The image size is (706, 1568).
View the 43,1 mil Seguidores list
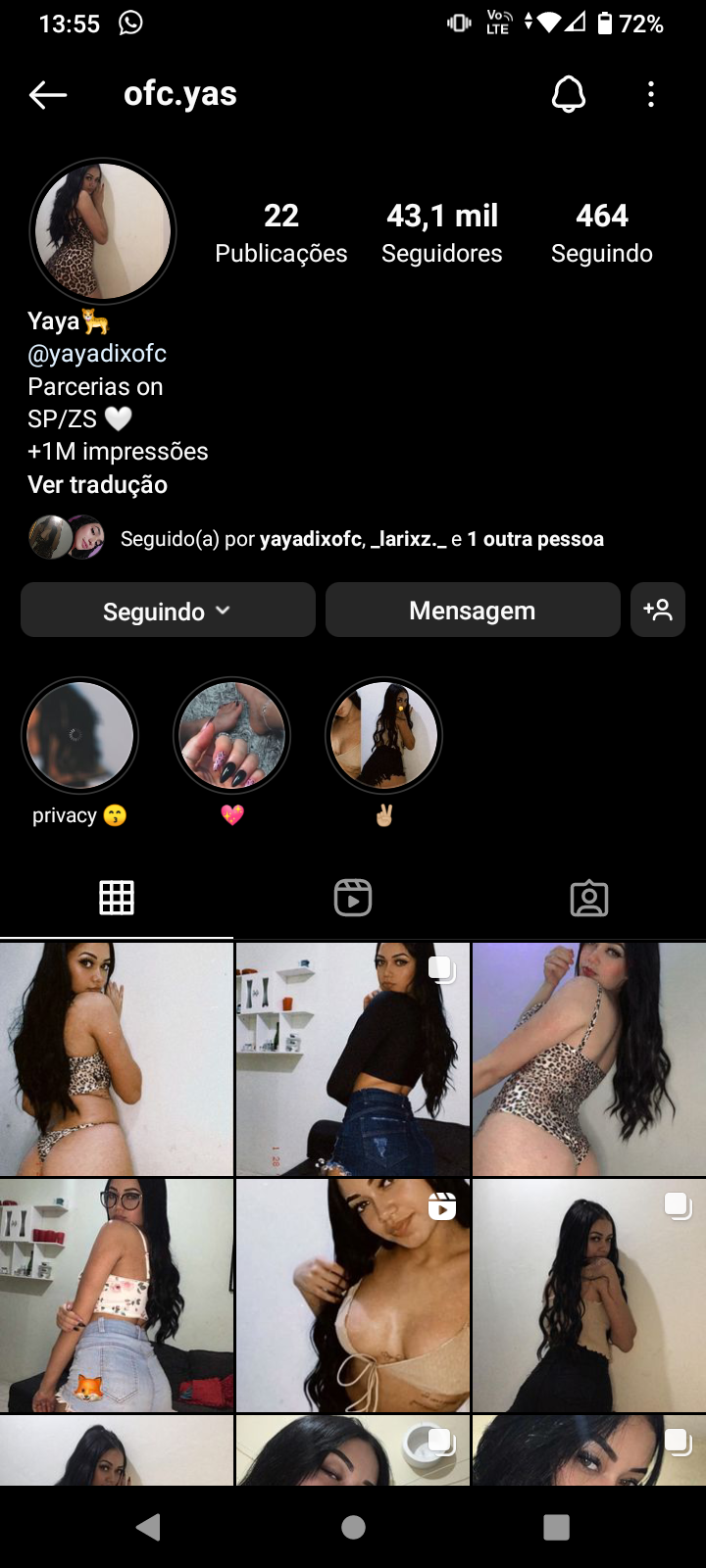tap(442, 233)
